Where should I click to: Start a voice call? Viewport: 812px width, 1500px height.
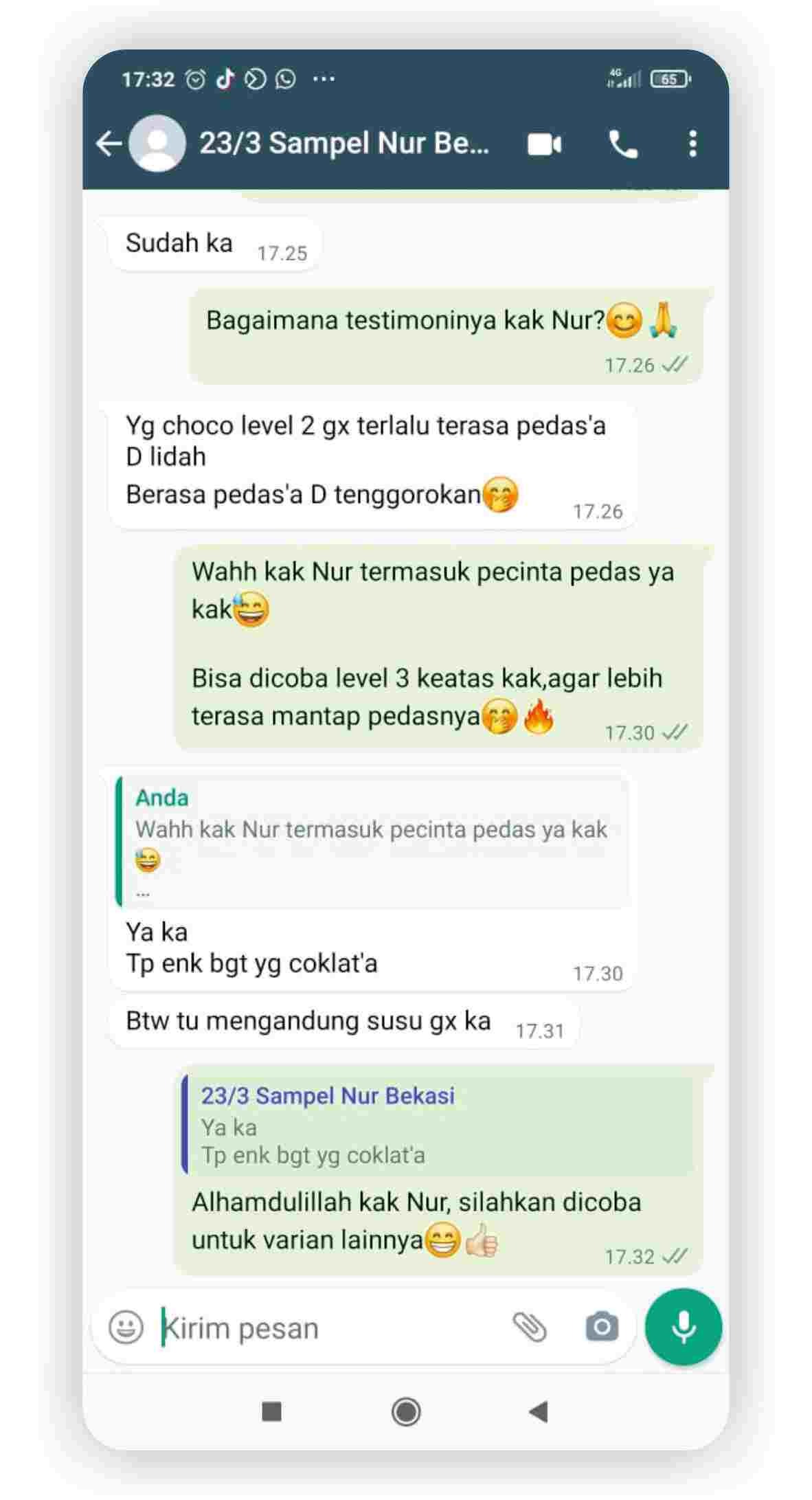pyautogui.click(x=623, y=145)
